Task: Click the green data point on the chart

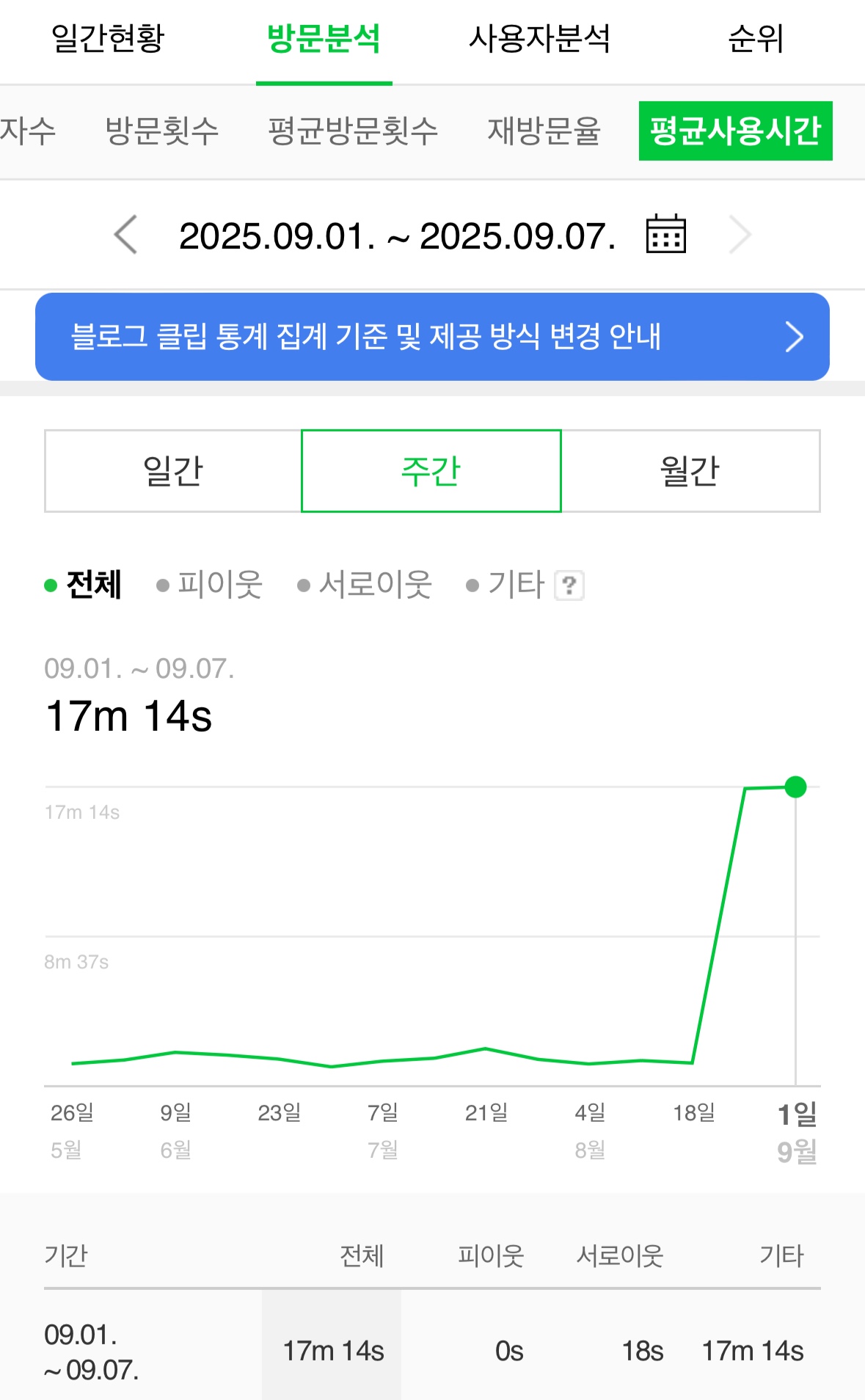Action: [795, 788]
